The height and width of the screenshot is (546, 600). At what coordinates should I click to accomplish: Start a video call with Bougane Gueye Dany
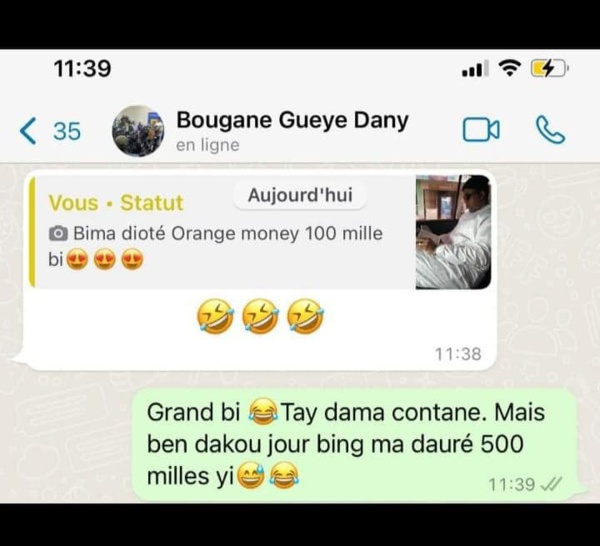(x=481, y=130)
